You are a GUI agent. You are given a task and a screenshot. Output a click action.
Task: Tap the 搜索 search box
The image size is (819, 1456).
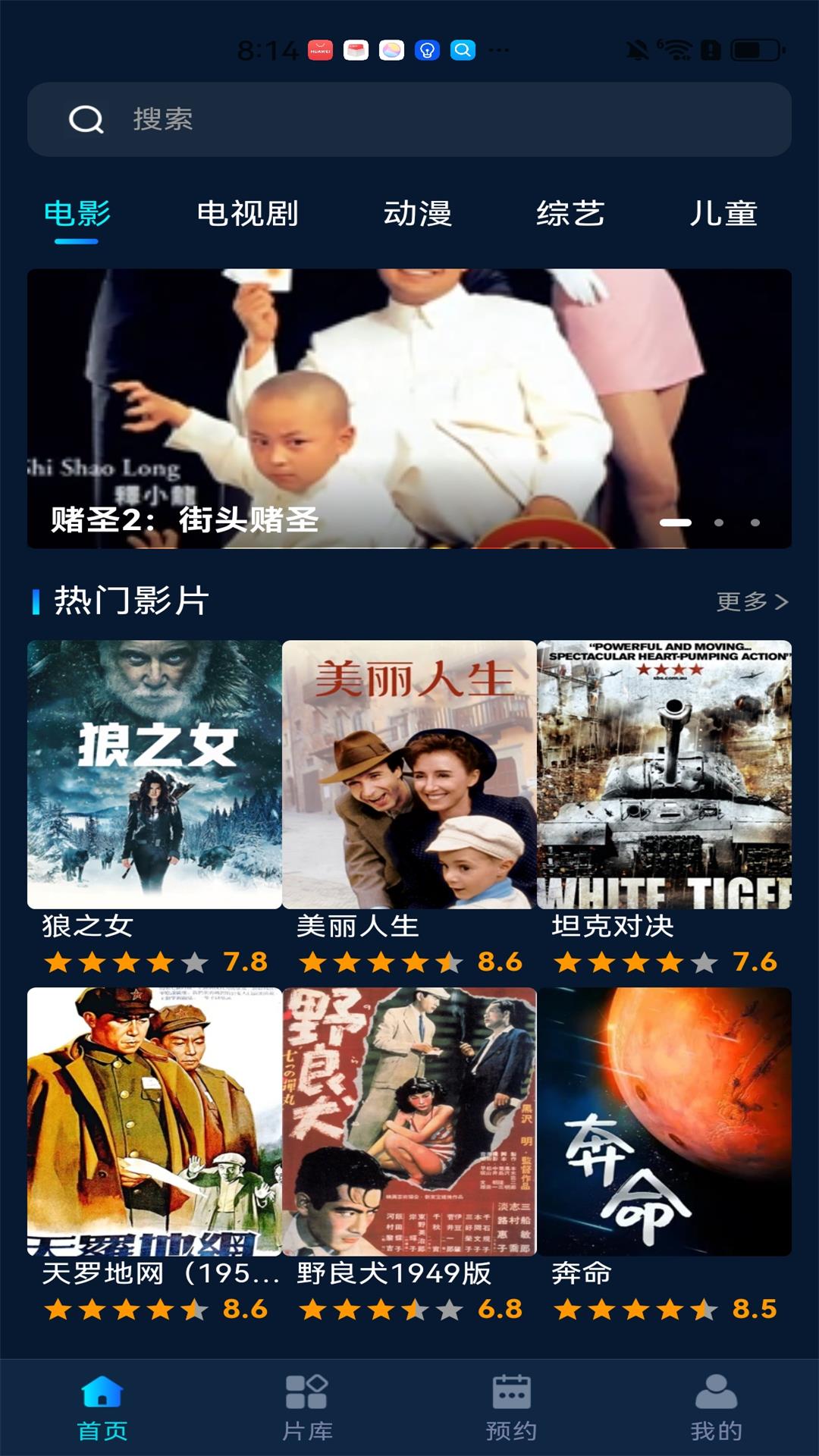click(x=409, y=120)
